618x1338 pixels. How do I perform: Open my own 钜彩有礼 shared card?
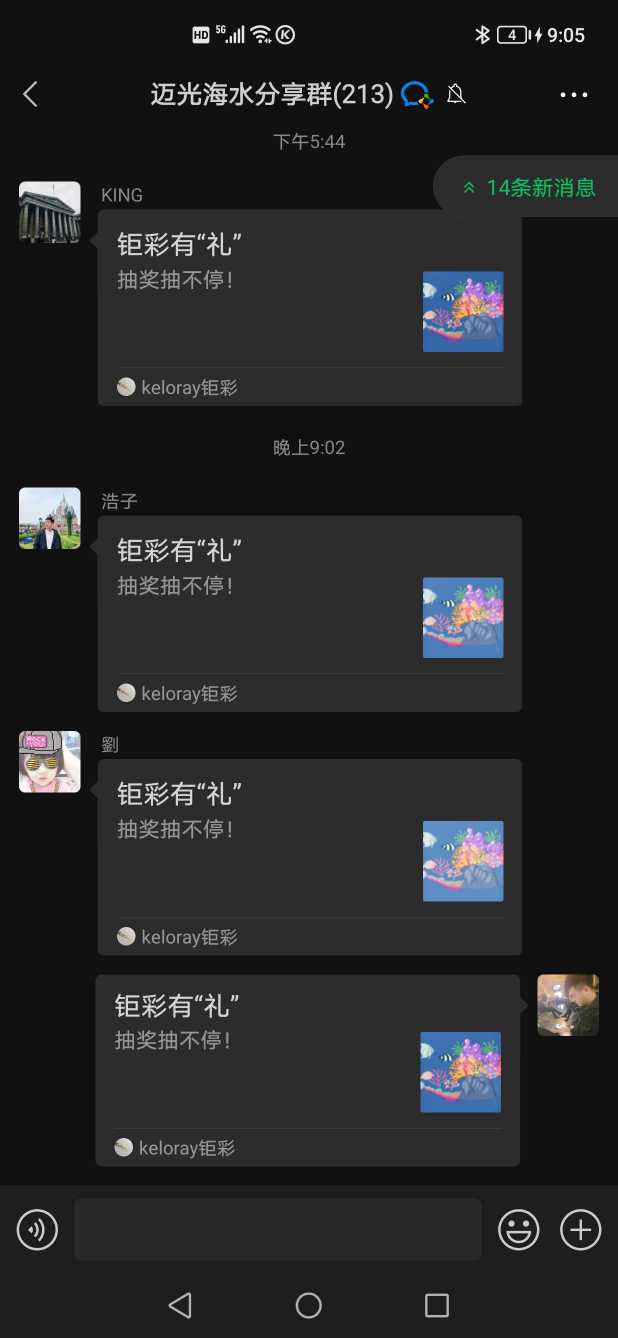coord(307,1069)
